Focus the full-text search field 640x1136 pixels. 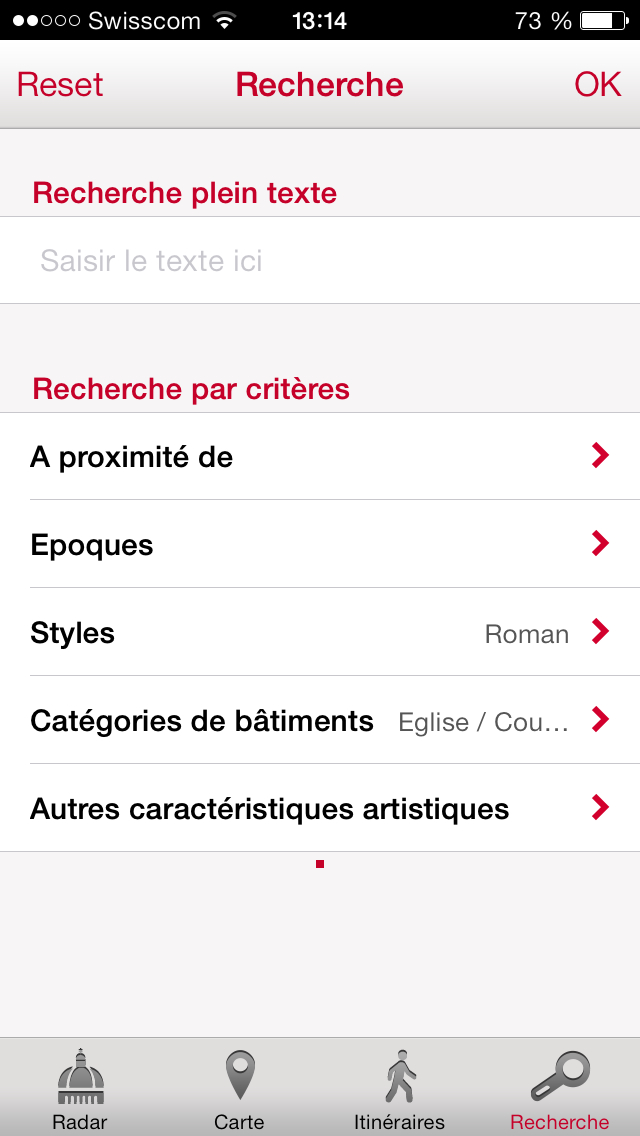[x=320, y=261]
